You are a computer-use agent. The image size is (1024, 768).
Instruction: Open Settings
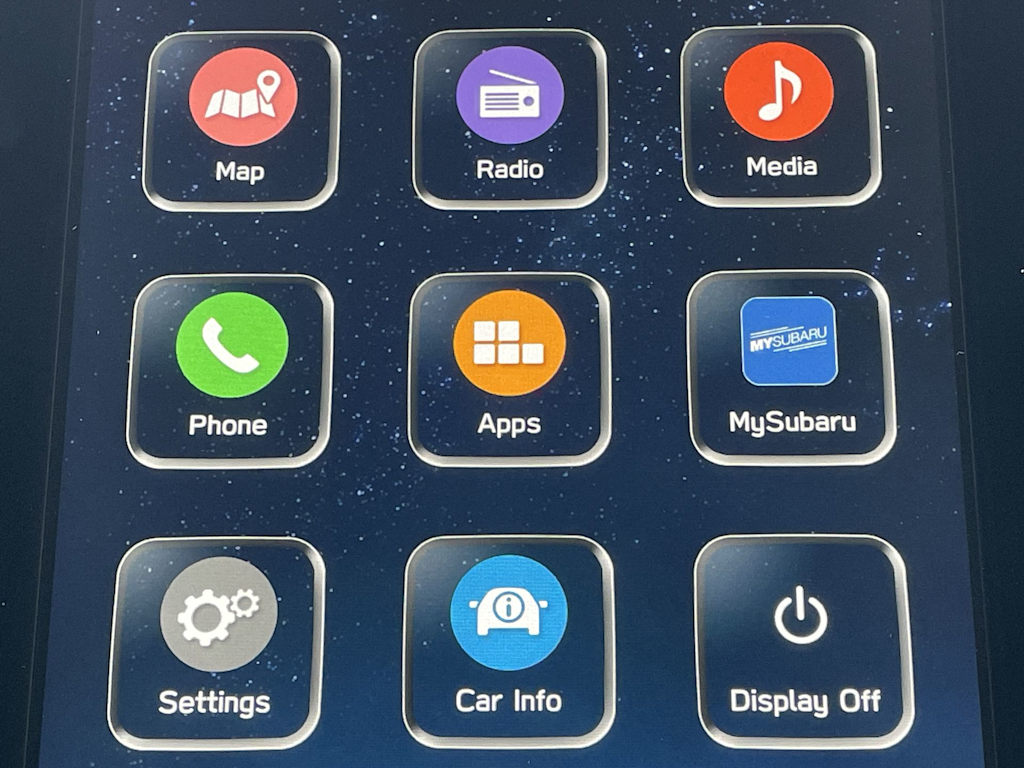(217, 641)
